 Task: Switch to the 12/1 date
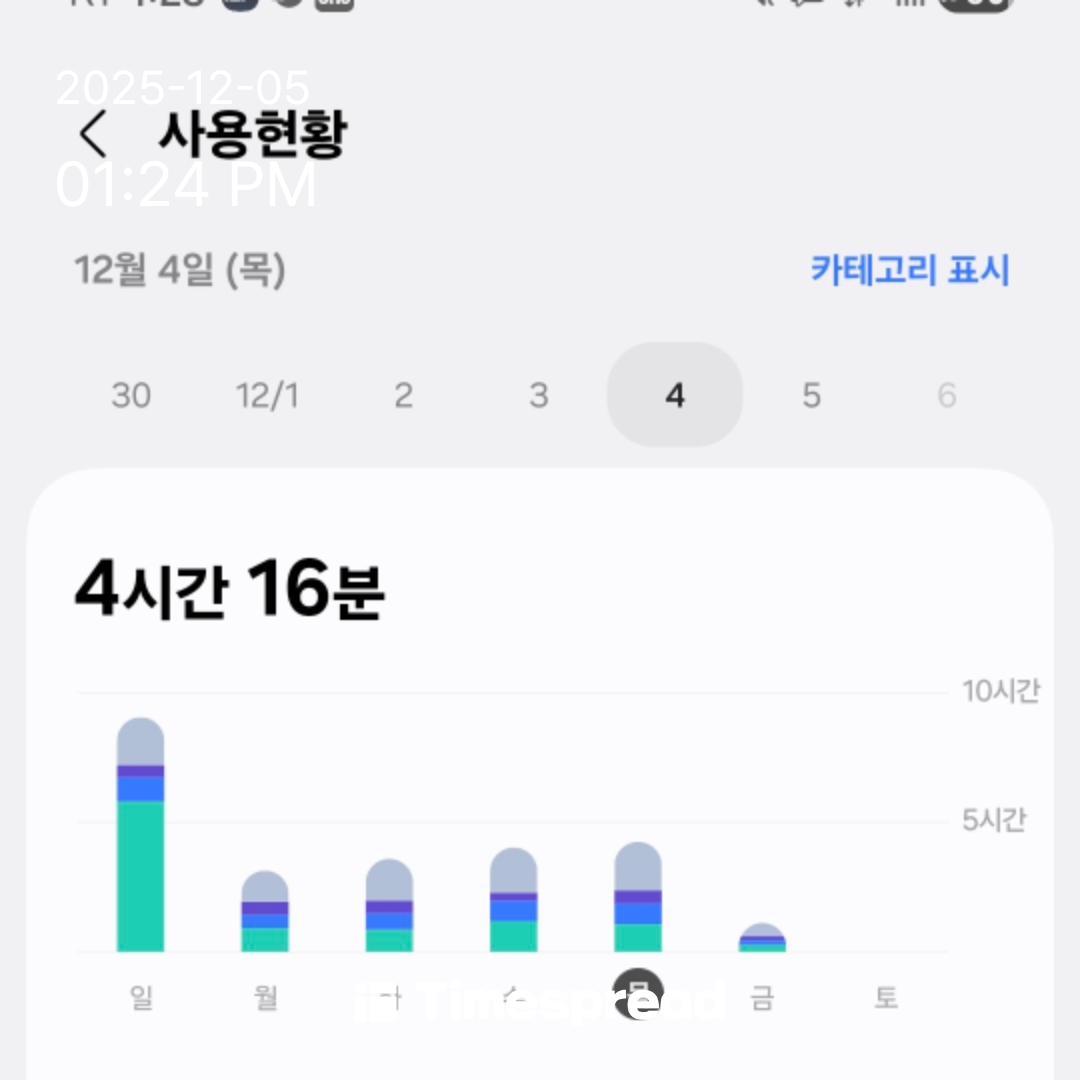(x=267, y=395)
